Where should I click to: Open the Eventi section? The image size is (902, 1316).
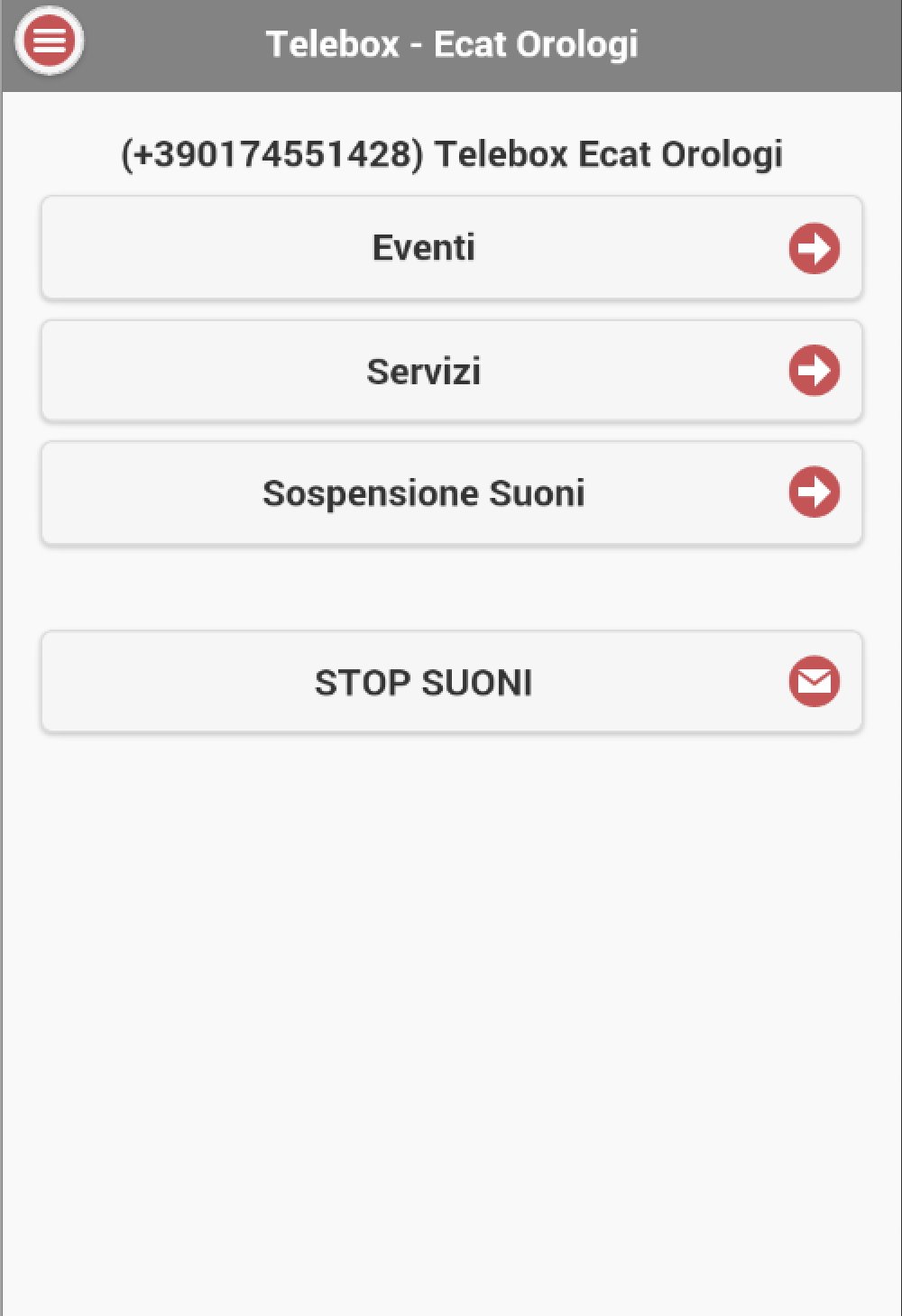click(x=424, y=248)
